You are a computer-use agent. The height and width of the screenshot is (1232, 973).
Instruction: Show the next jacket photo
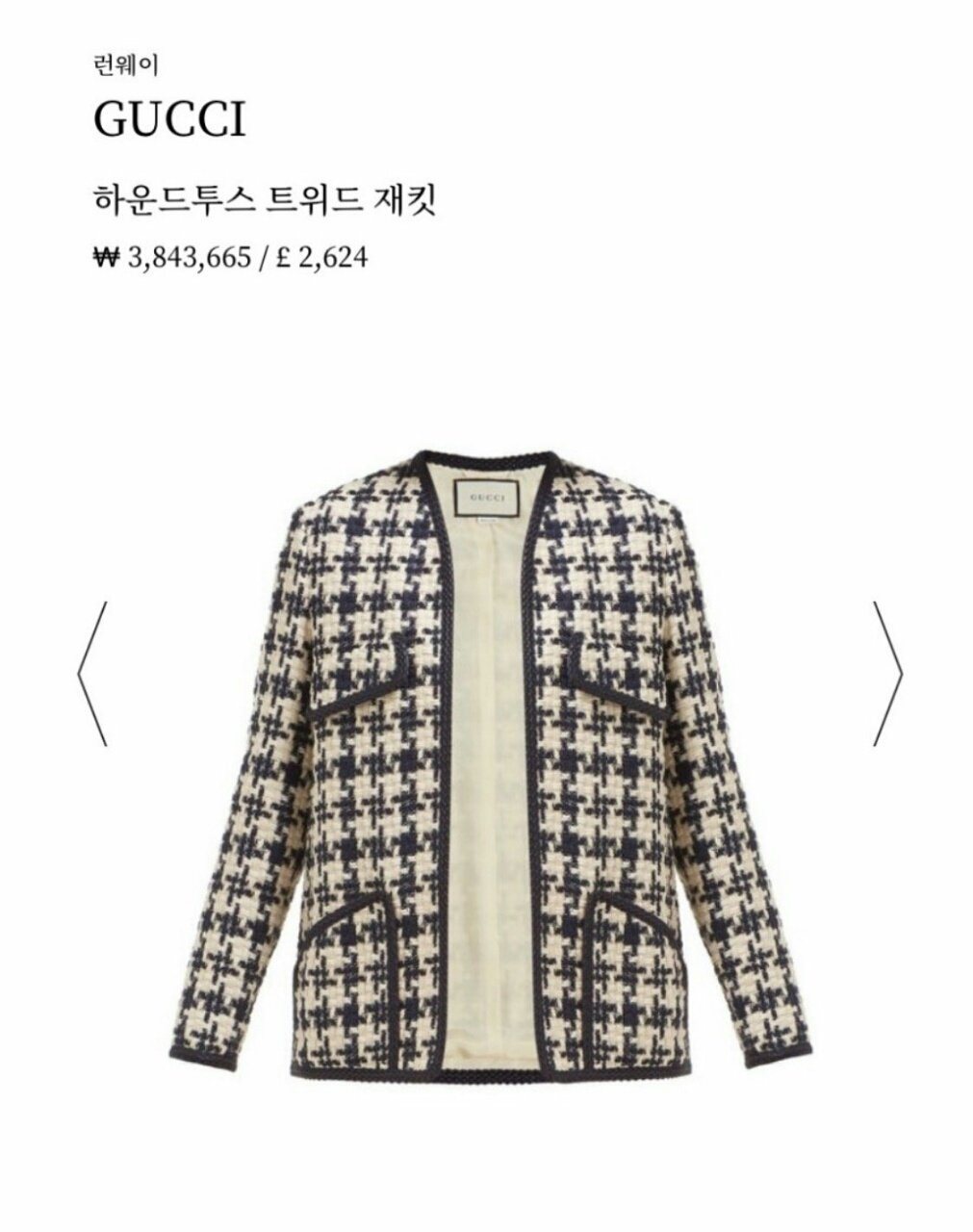tap(886, 673)
